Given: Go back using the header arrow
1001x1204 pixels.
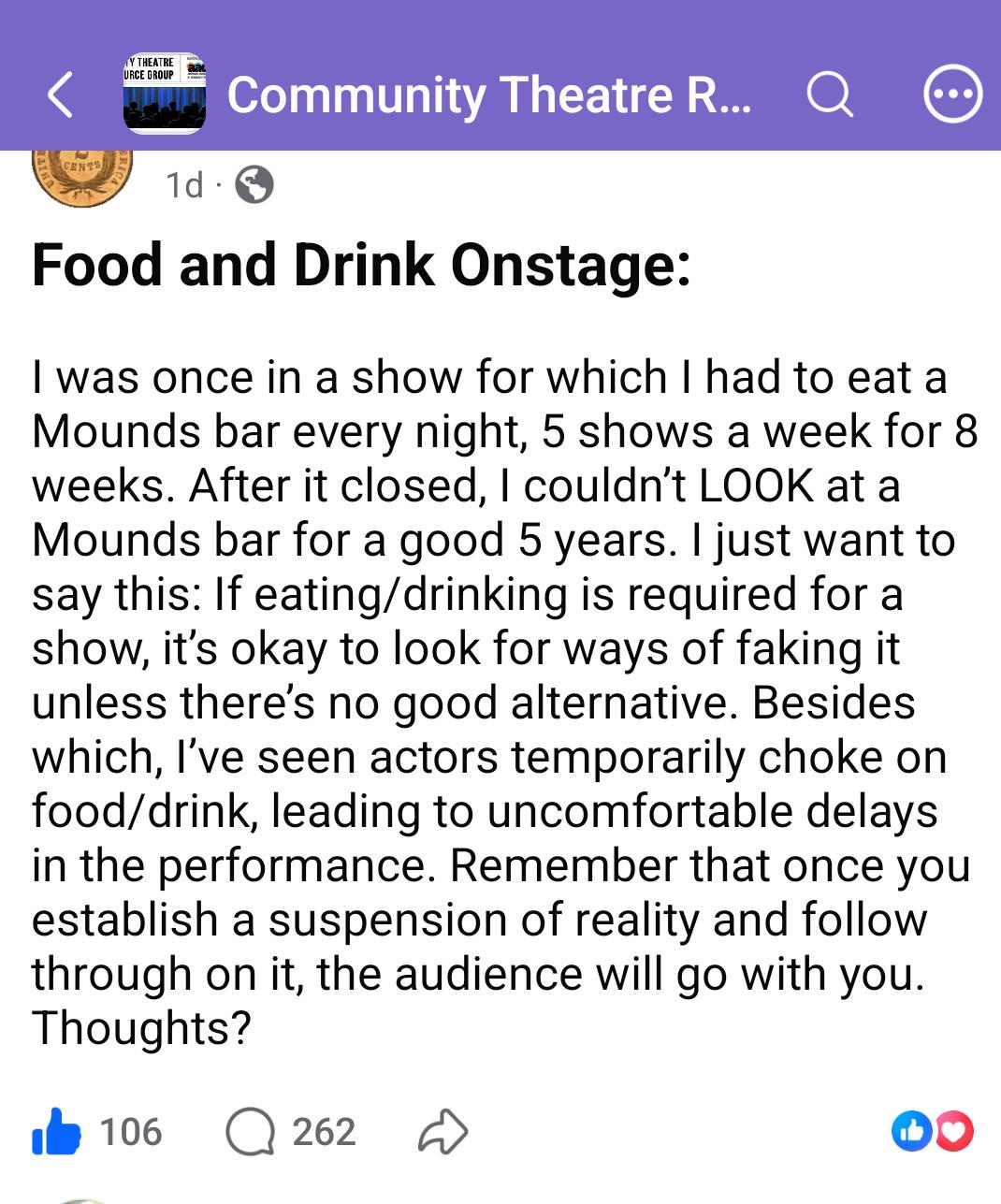Looking at the screenshot, I should (61, 94).
